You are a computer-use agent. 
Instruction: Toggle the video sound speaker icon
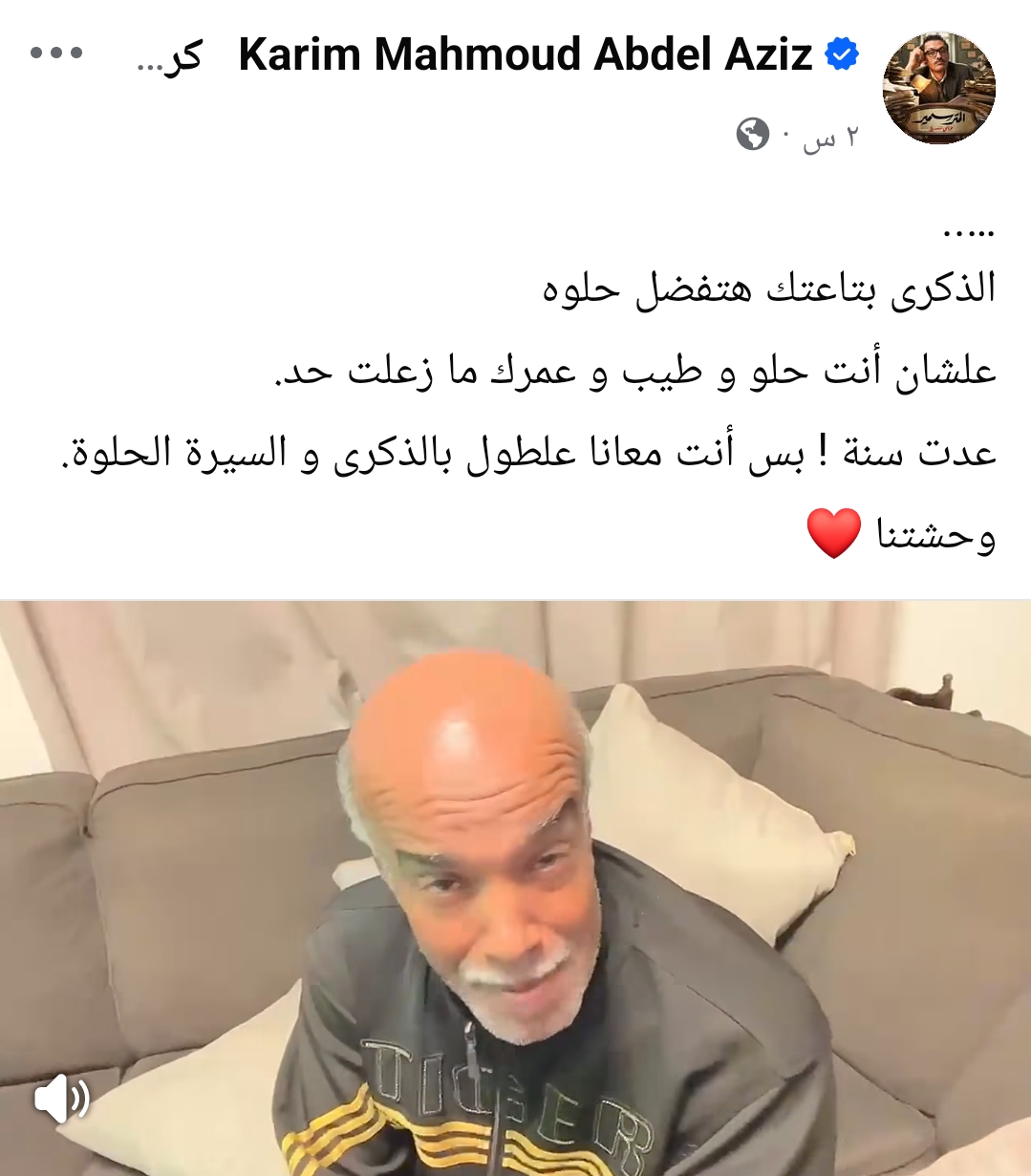(x=61, y=1100)
